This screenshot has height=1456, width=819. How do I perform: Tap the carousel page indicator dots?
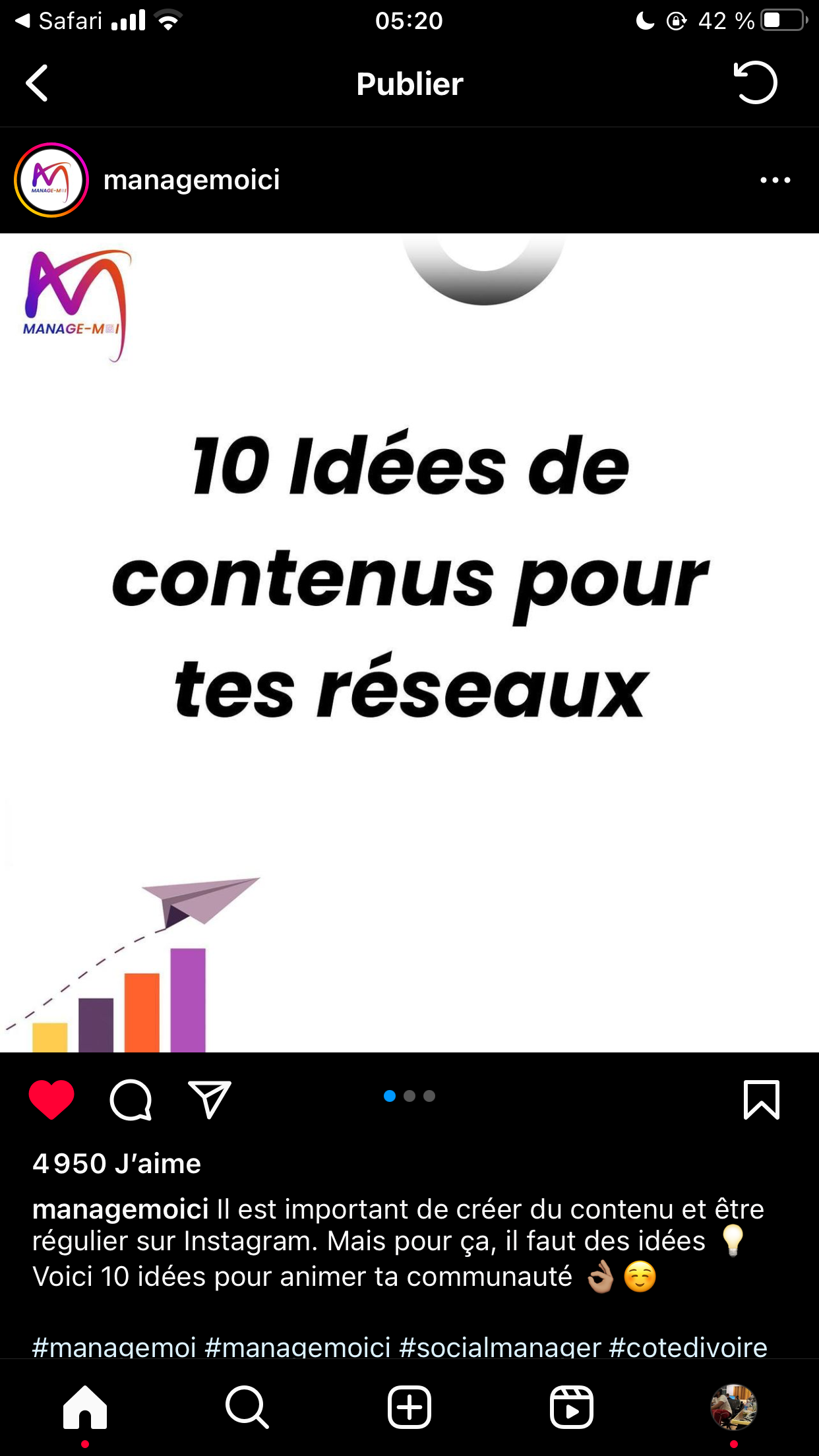[409, 1096]
